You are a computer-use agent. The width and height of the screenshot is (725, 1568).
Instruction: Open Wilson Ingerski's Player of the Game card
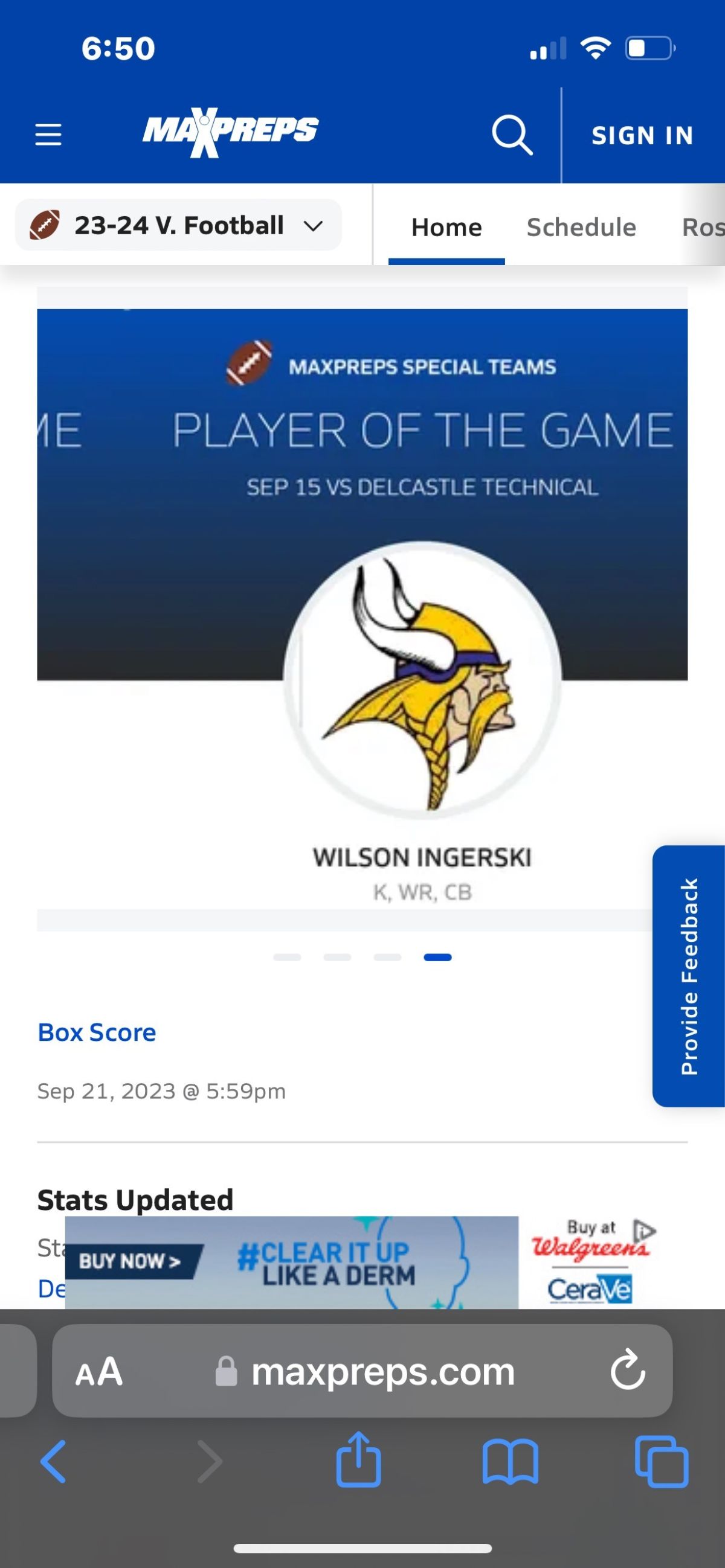[422, 857]
